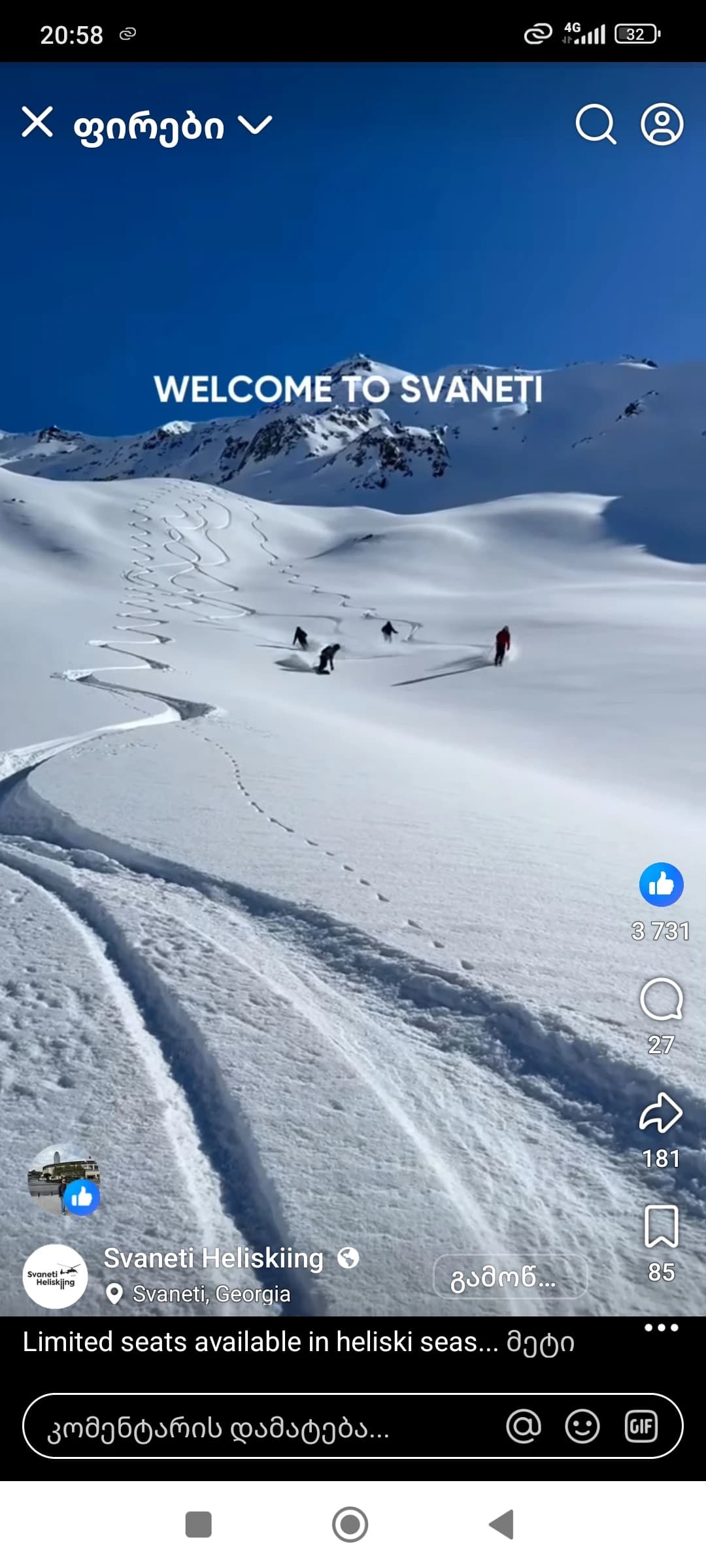Screen dimensions: 706x1568
Task: Mention someone with the @ icon
Action: [524, 1426]
